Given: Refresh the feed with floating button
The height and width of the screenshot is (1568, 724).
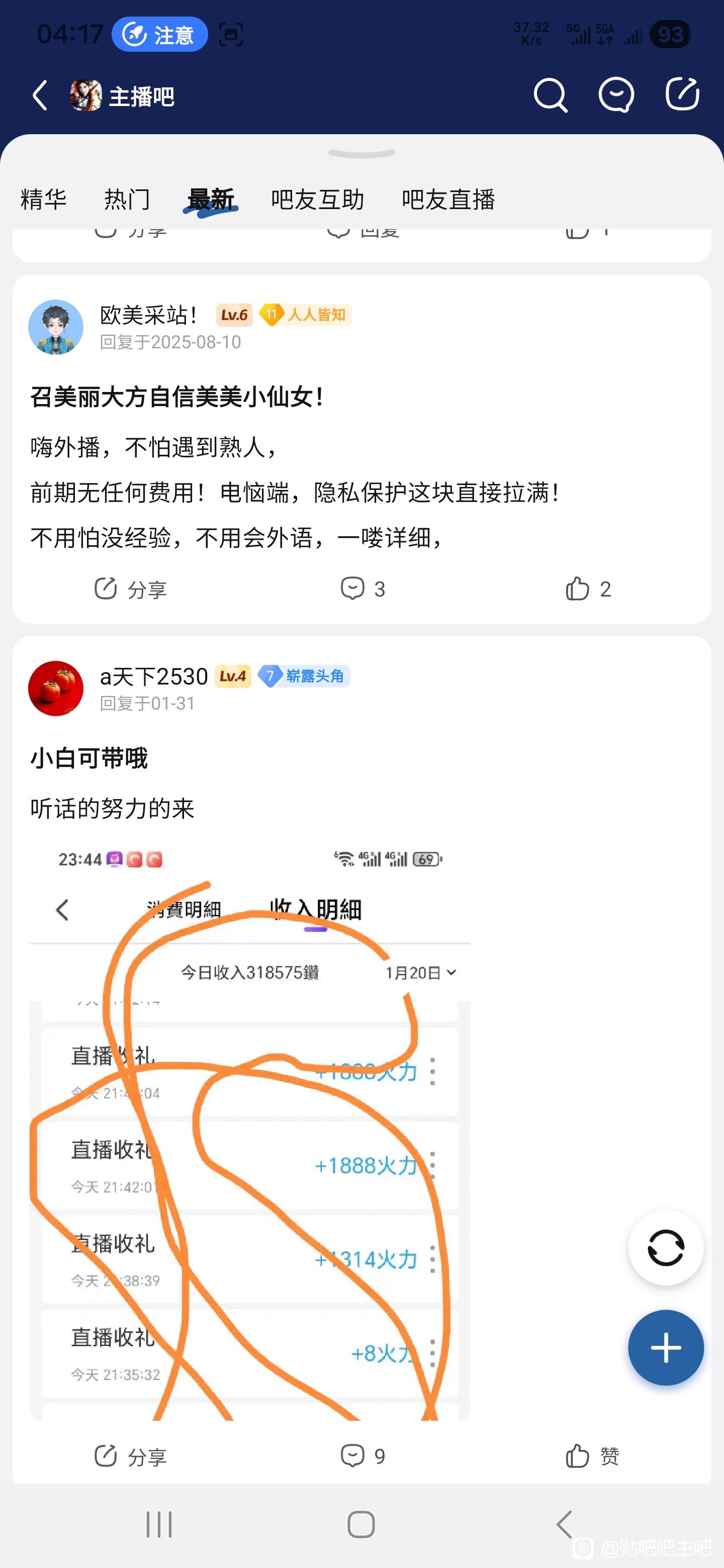Looking at the screenshot, I should coord(666,1248).
